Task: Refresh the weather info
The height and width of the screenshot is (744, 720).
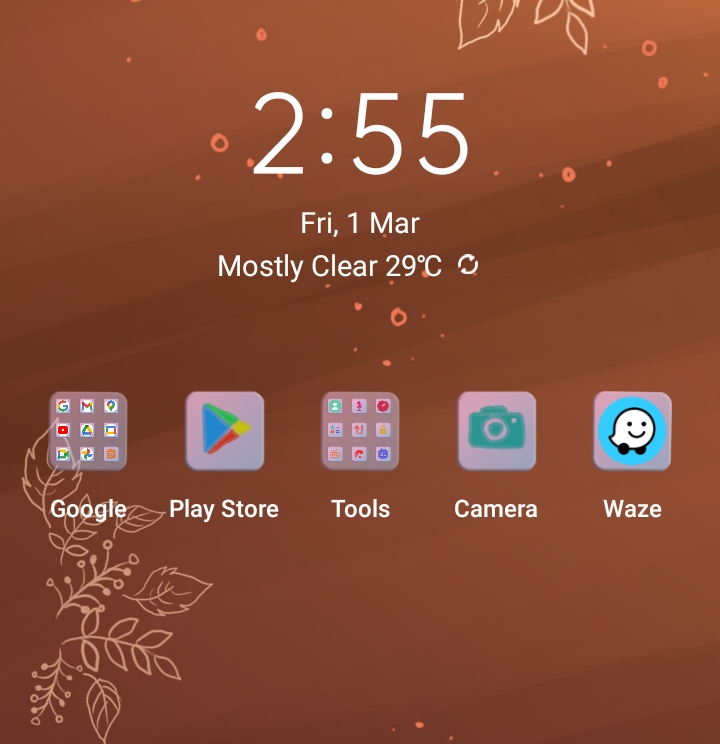Action: click(467, 265)
